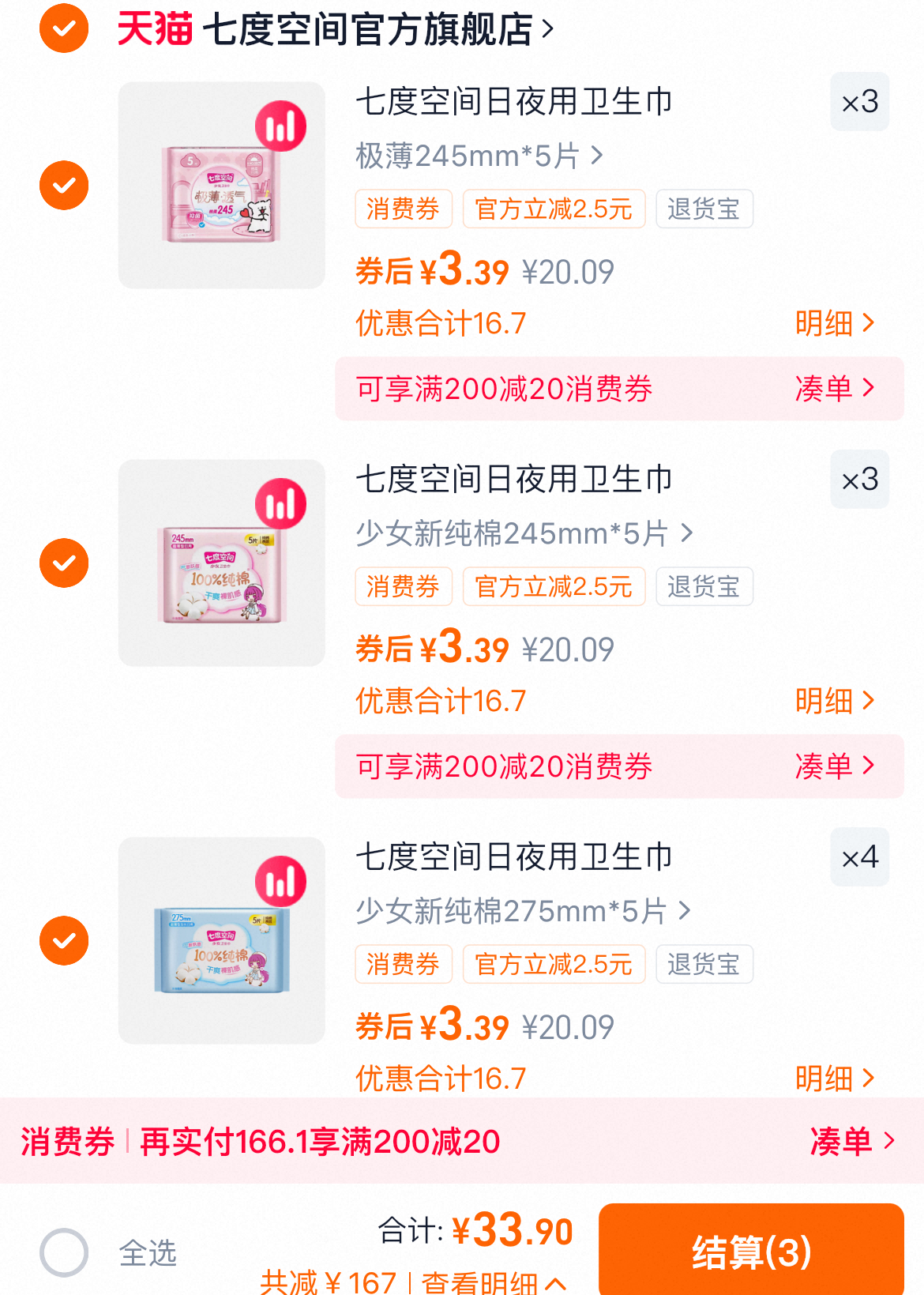This screenshot has width=924, height=1295.
Task: Open price trend chart on 少女新纯棉245mm product
Action: (282, 503)
